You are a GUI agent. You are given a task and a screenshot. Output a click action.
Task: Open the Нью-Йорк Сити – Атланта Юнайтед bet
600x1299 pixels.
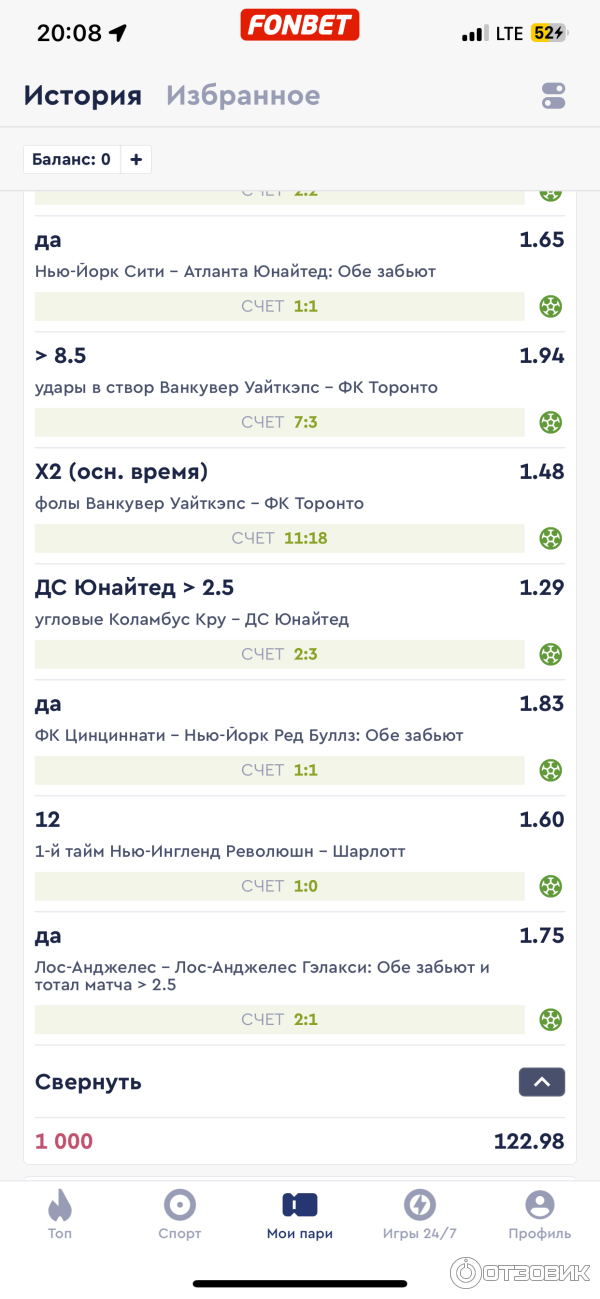tap(235, 271)
